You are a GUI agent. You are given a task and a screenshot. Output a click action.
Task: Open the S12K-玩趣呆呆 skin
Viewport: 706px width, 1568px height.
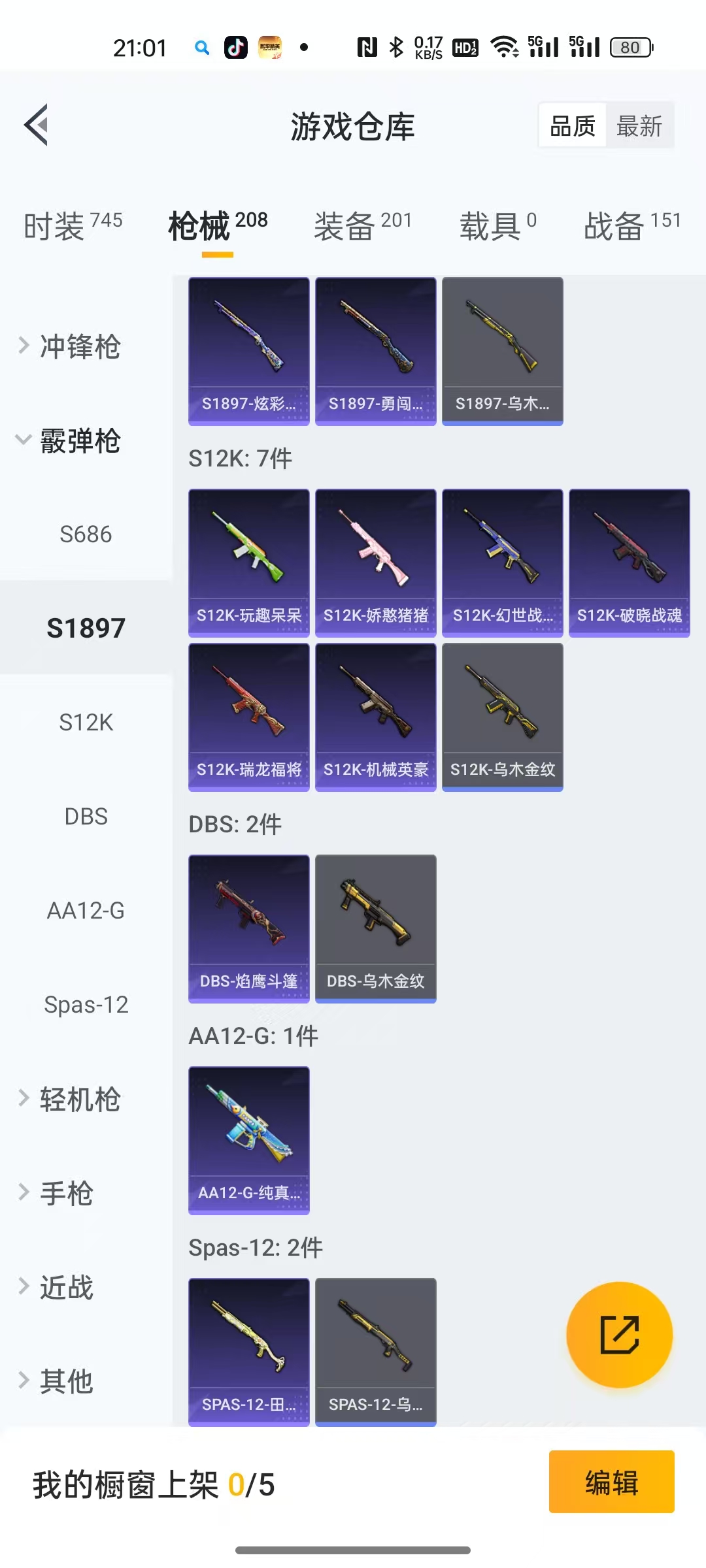(248, 562)
